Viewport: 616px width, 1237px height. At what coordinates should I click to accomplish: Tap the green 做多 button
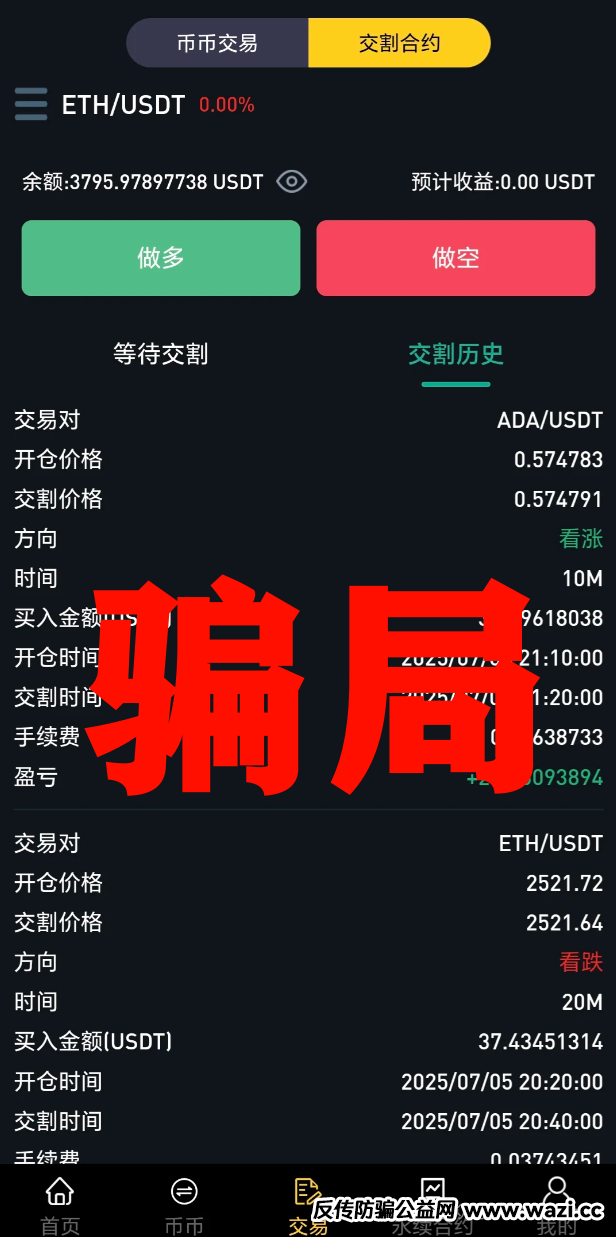(x=161, y=258)
